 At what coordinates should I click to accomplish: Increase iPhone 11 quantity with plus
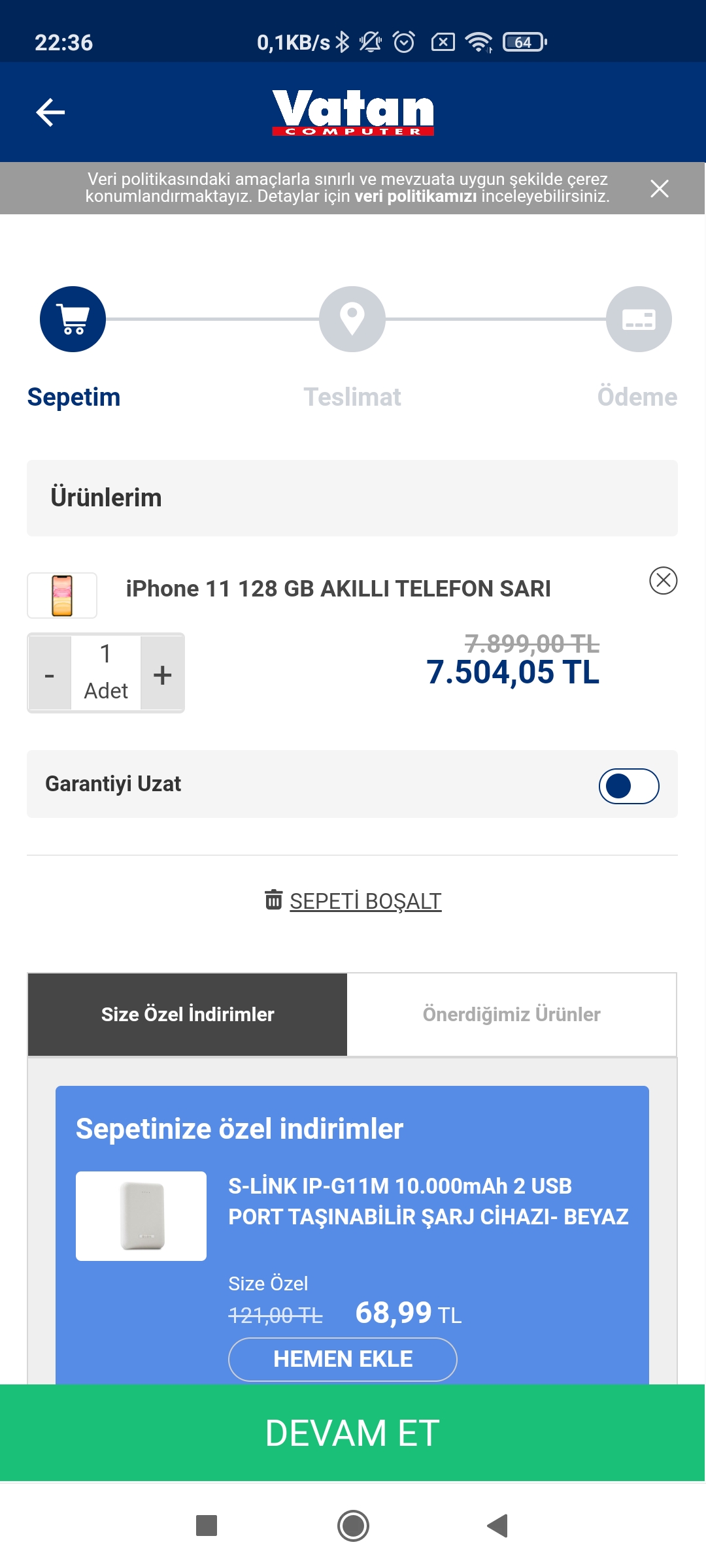tap(162, 674)
